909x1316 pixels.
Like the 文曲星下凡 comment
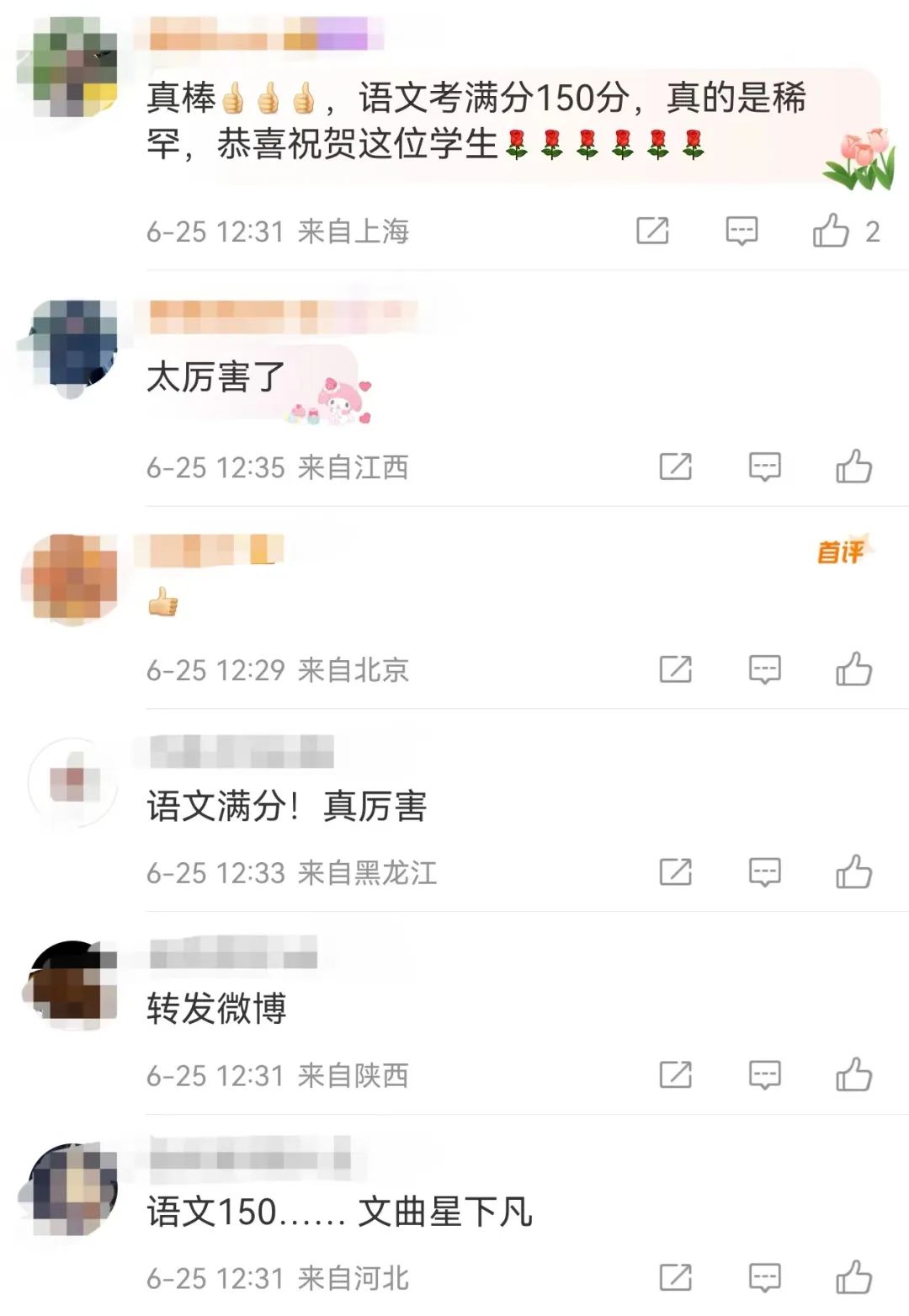(x=853, y=1277)
